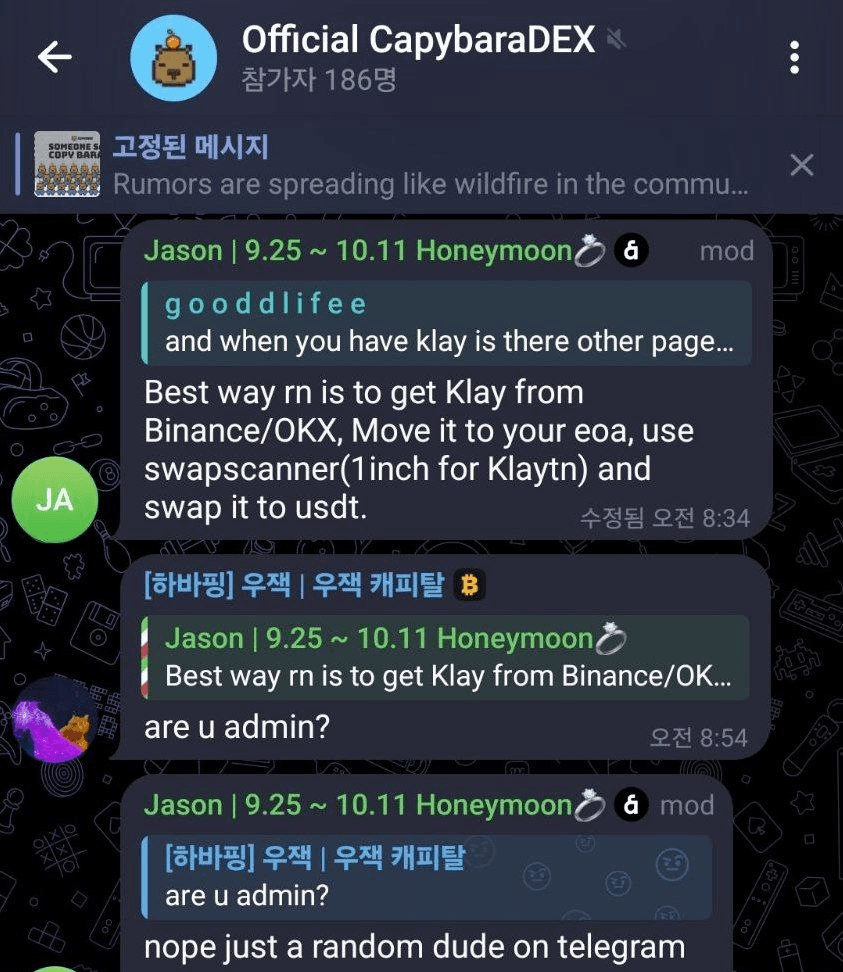Jump to quoted Jason message about Klay
Screen dimensions: 843x972
click(x=445, y=656)
